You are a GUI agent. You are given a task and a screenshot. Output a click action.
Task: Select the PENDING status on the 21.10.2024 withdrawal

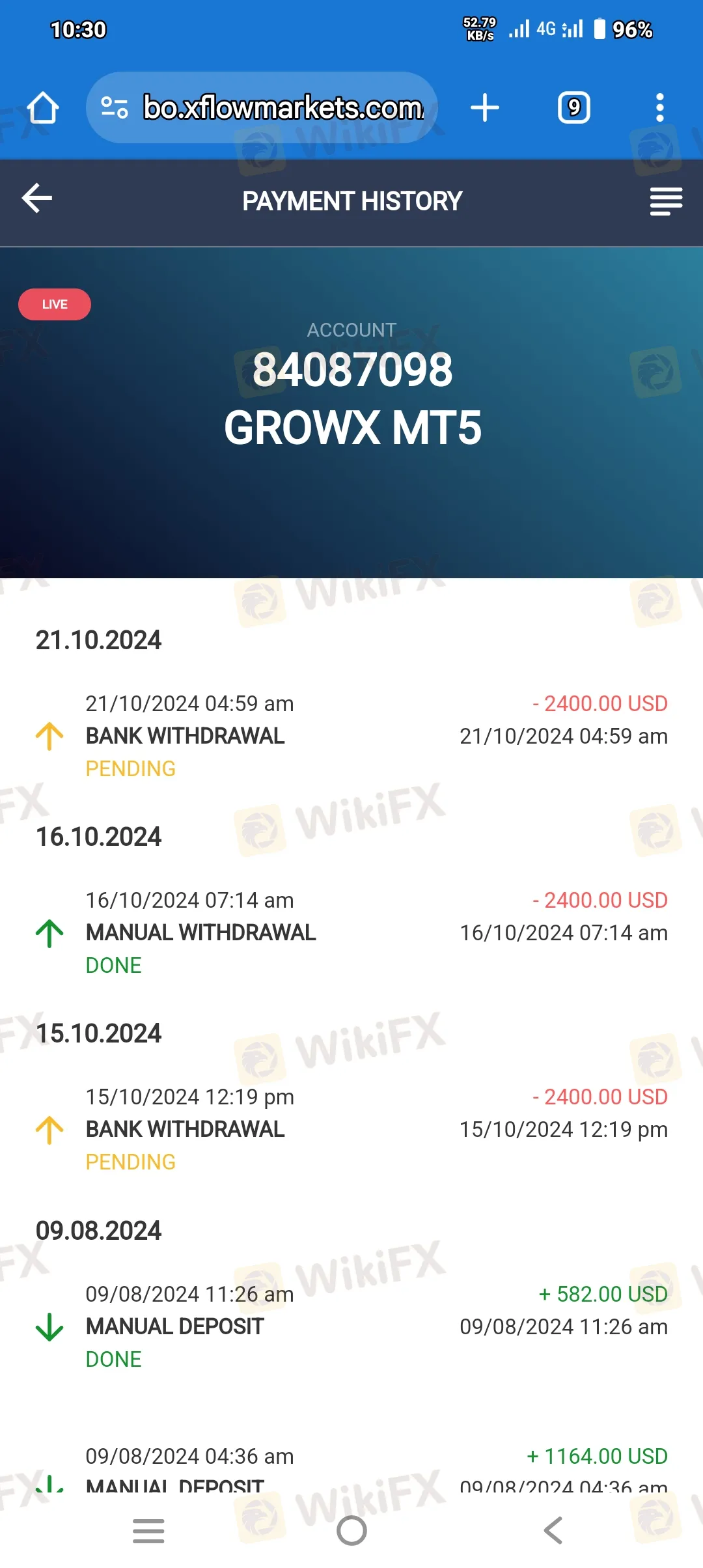130,769
